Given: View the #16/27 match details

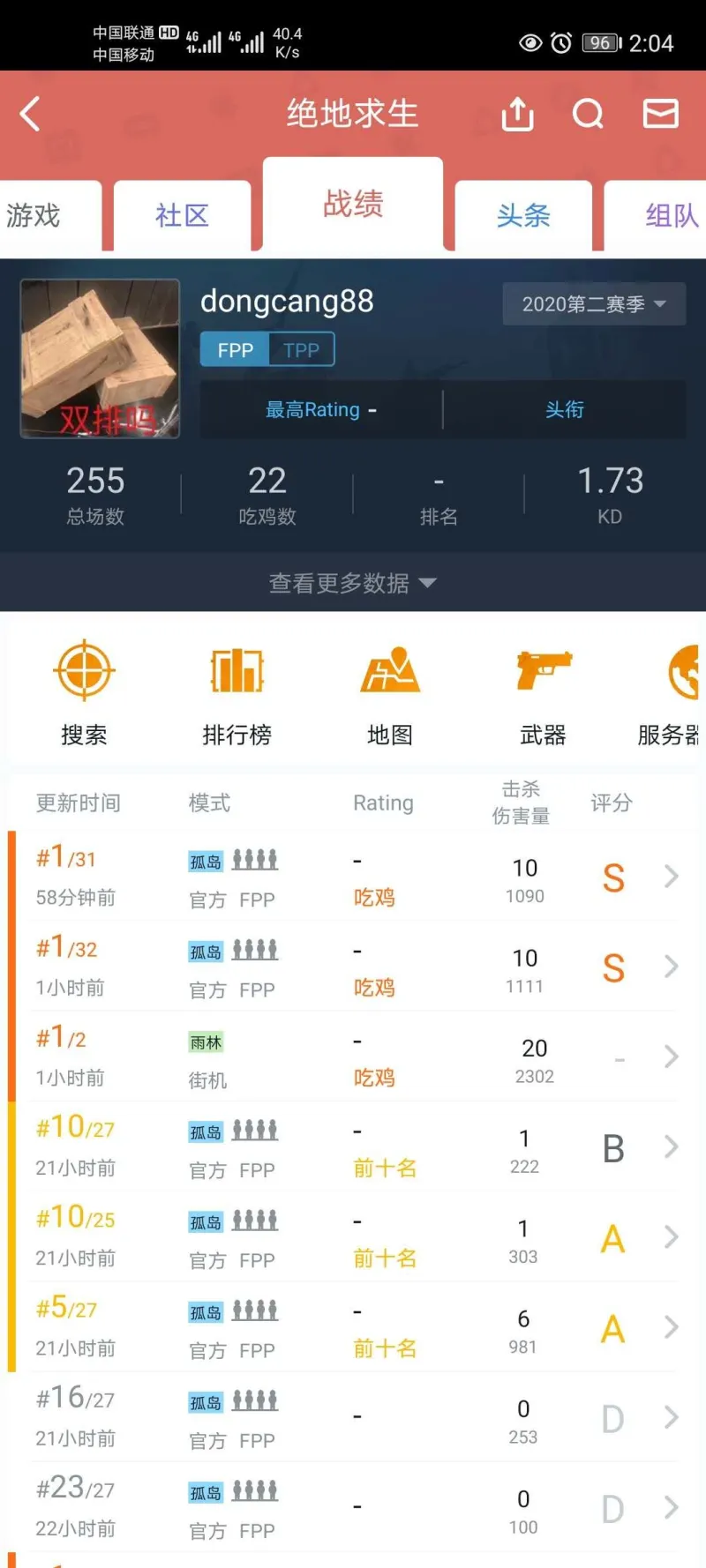Looking at the screenshot, I should pos(353,1418).
